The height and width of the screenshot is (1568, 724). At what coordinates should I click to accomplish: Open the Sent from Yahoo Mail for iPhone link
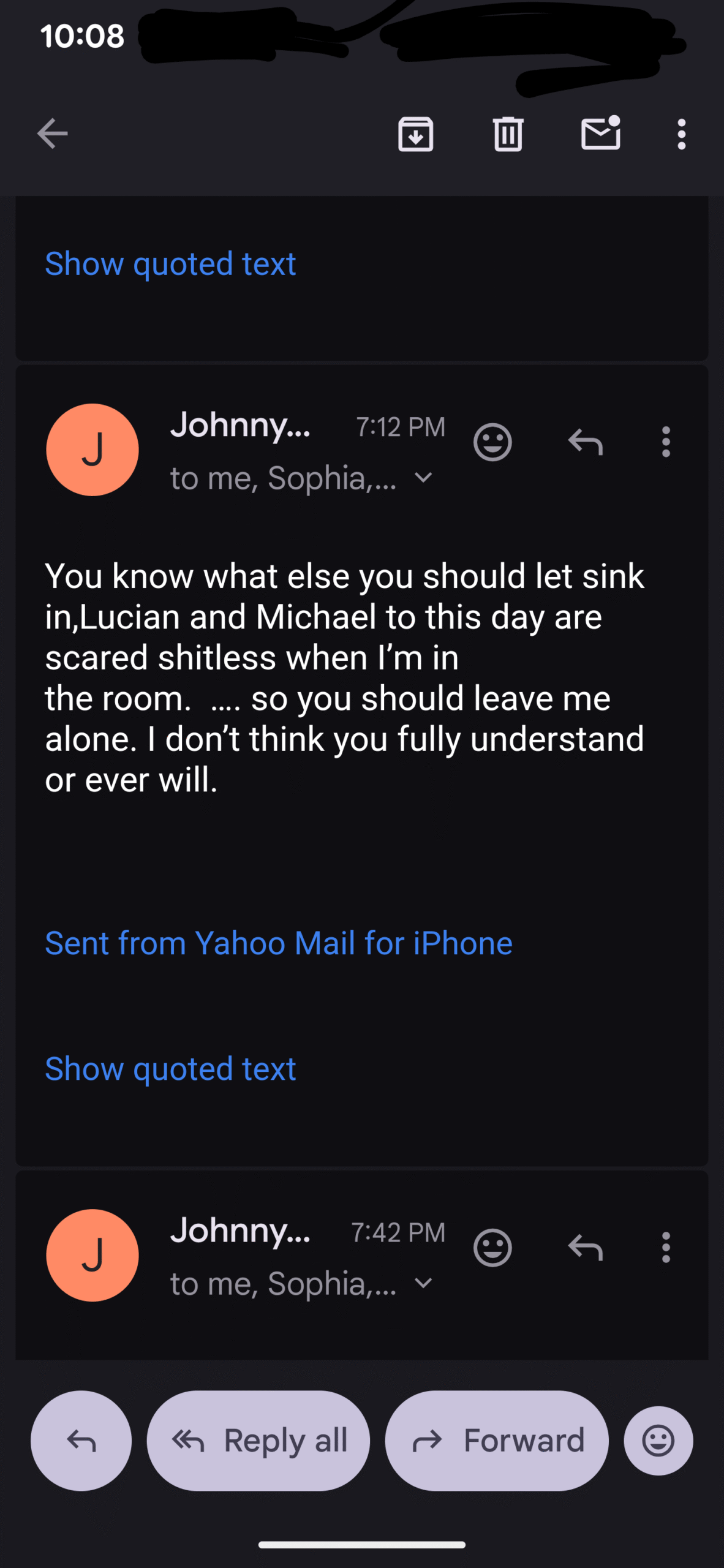[x=279, y=943]
